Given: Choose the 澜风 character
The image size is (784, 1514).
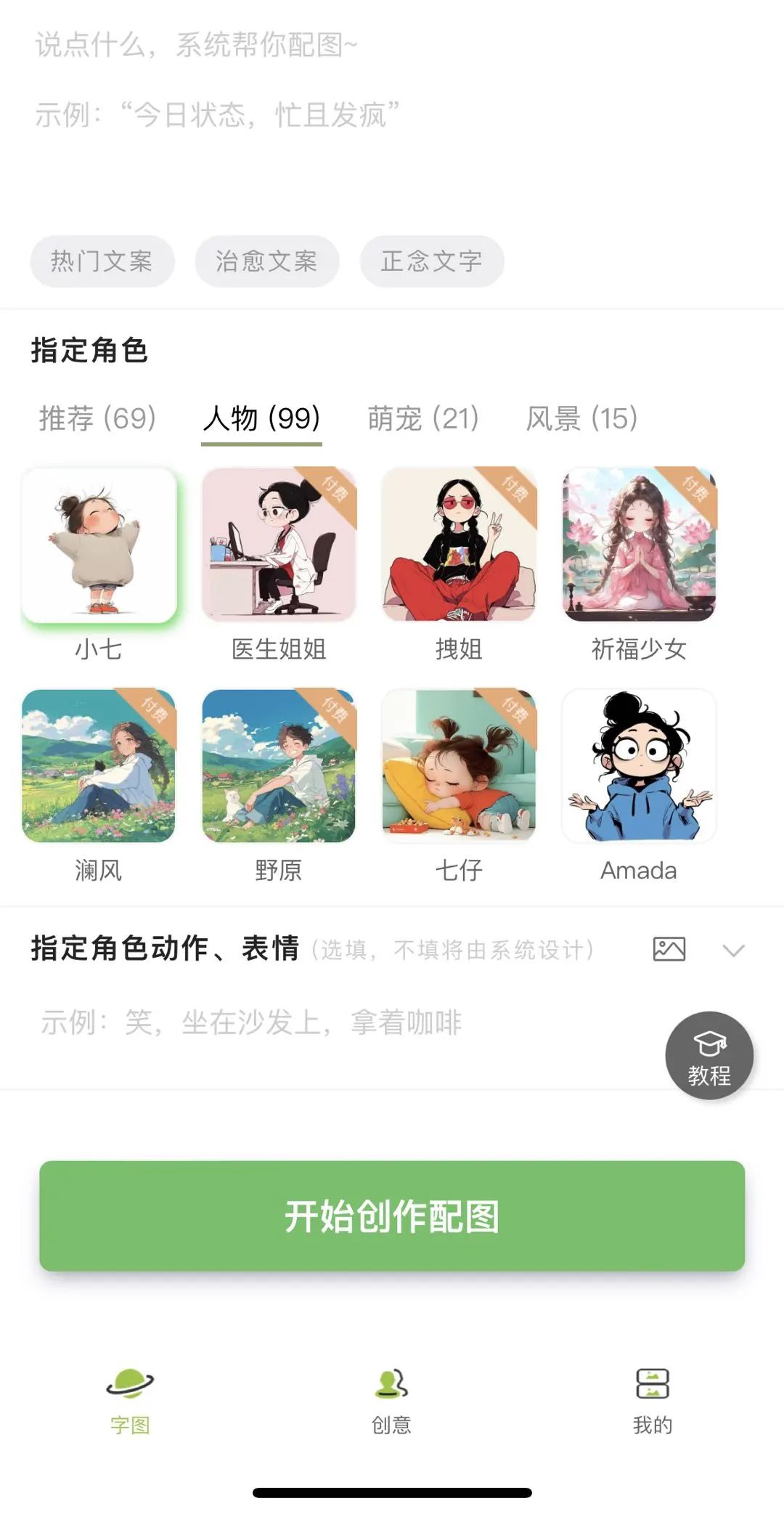Looking at the screenshot, I should click(x=99, y=766).
